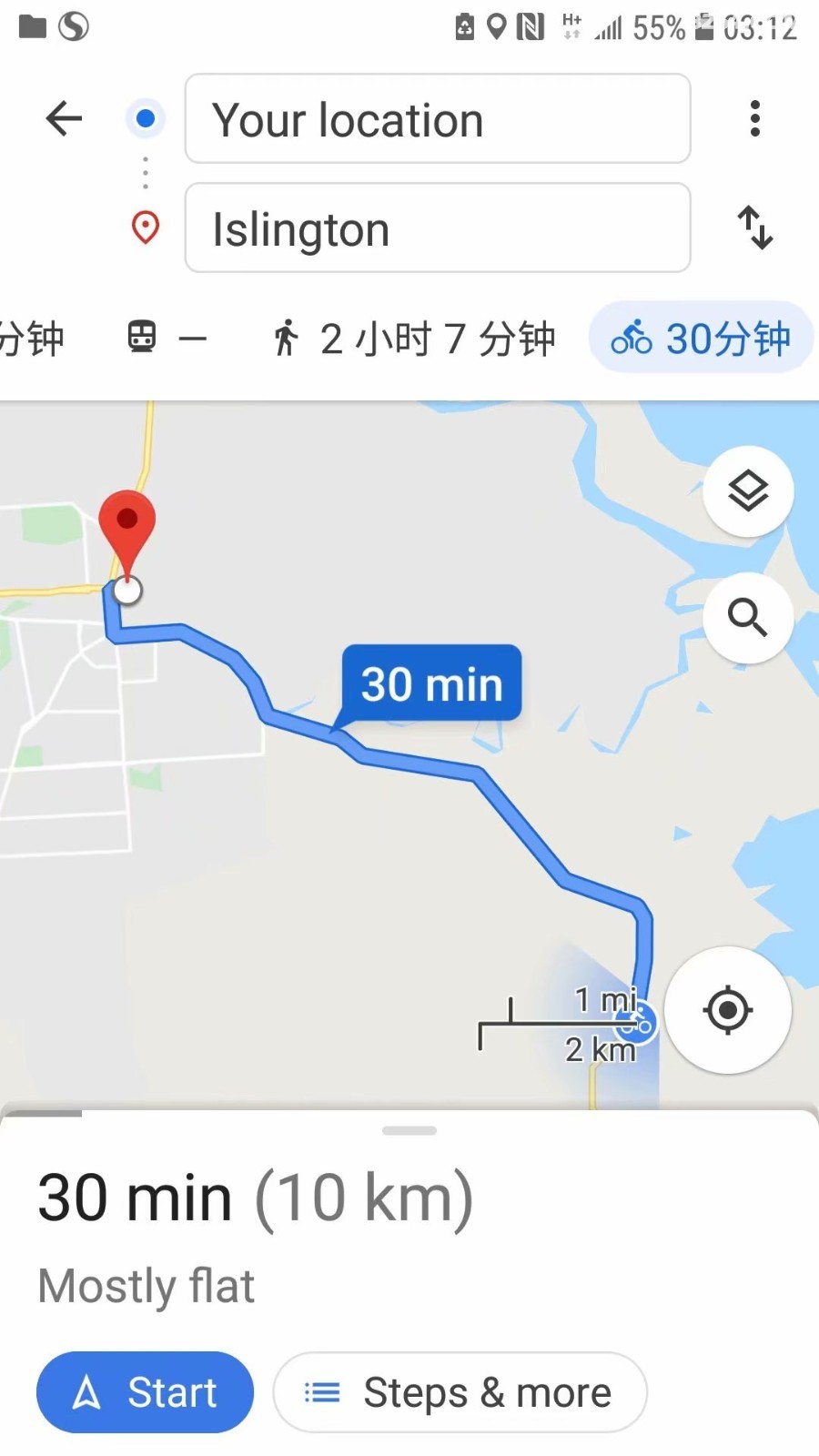Change the Islington destination field
Viewport: 819px width, 1456px height.
pos(438,228)
